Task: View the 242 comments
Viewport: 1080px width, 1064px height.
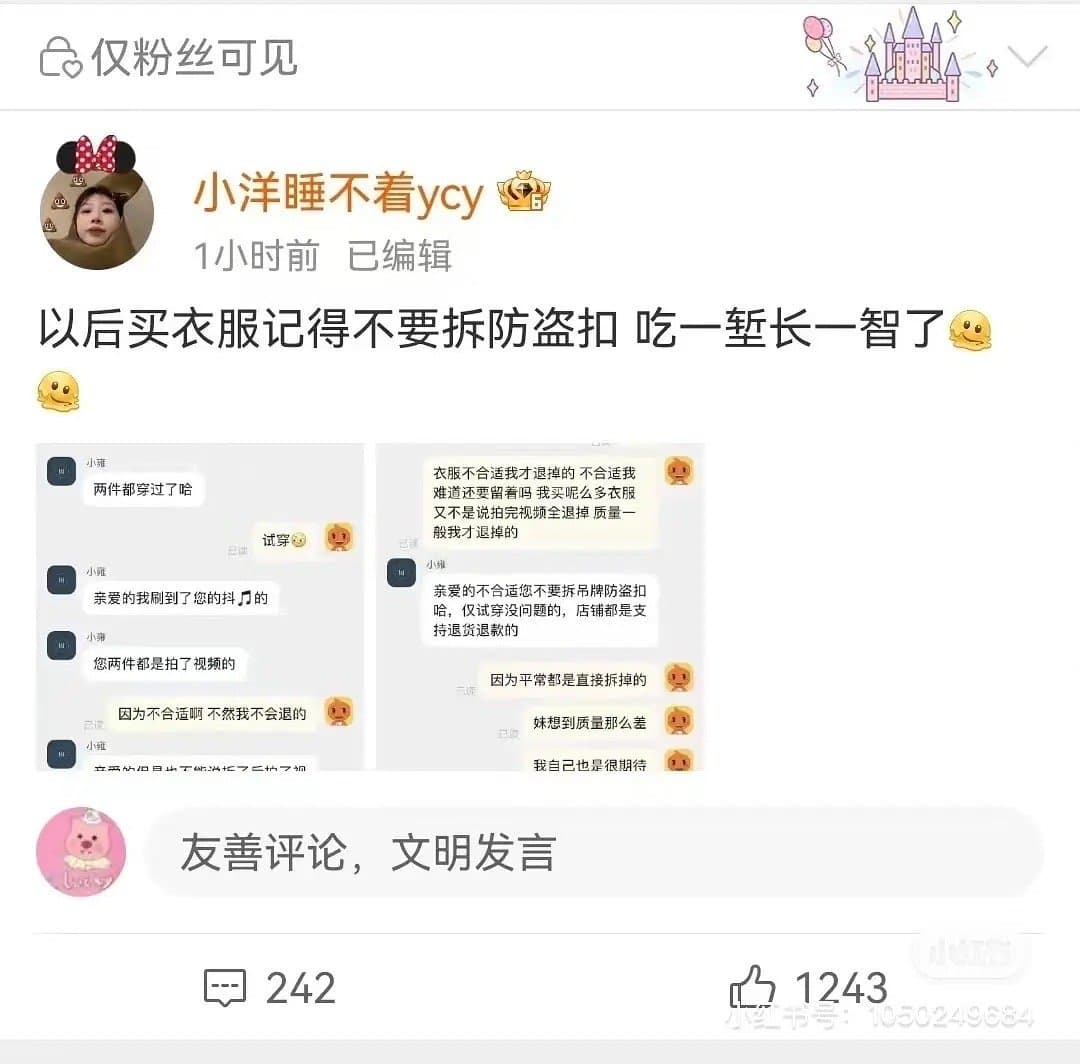Action: click(x=270, y=988)
